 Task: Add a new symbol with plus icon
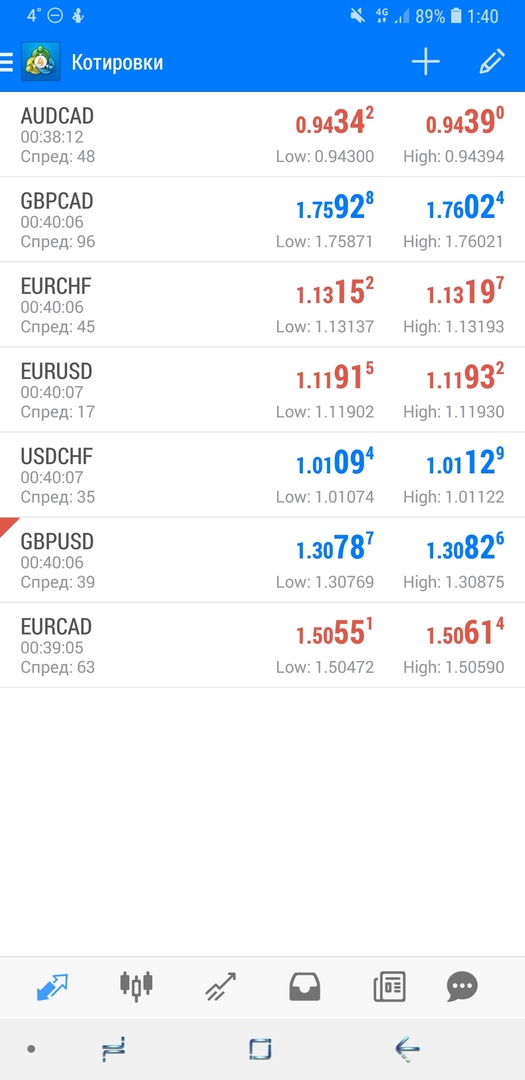click(x=426, y=62)
